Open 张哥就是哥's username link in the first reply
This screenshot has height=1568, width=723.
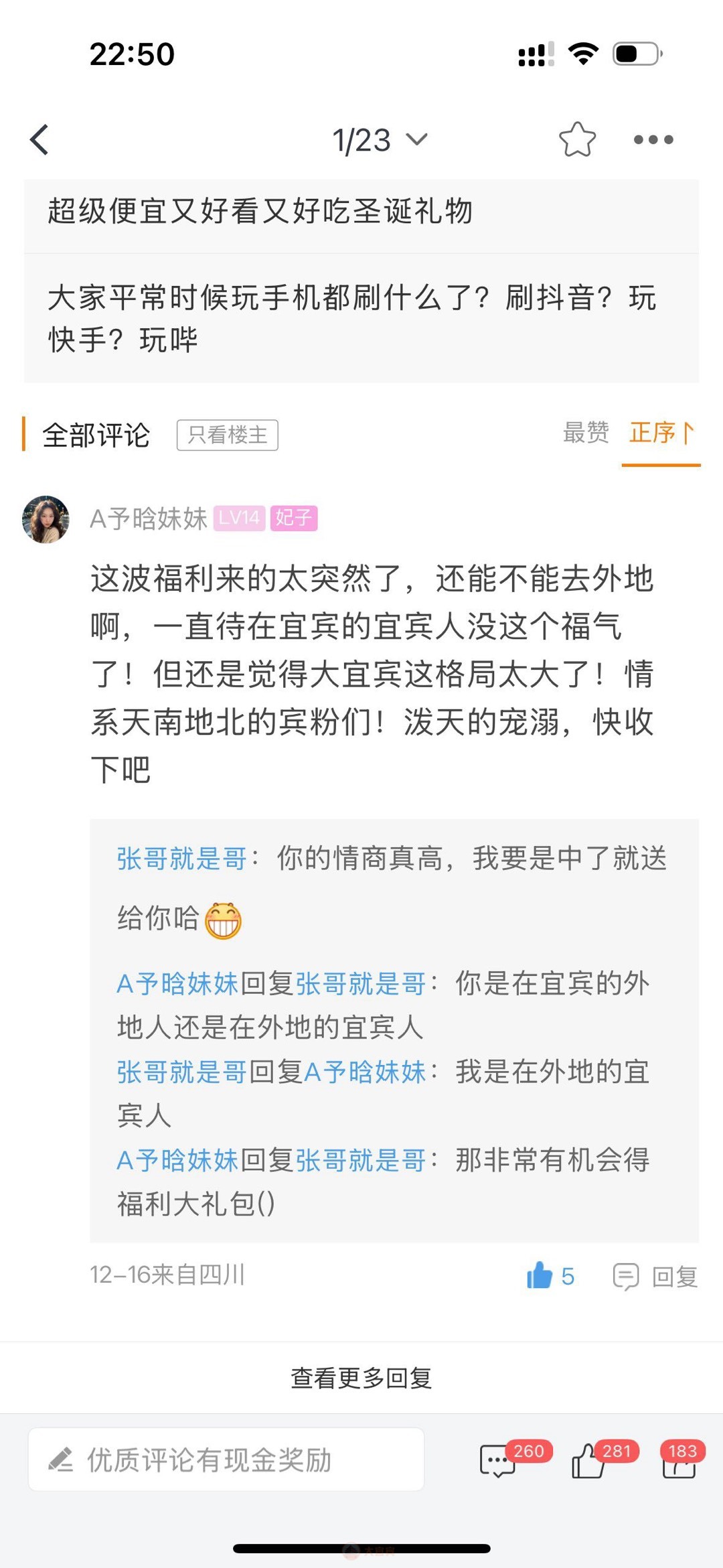click(x=182, y=859)
